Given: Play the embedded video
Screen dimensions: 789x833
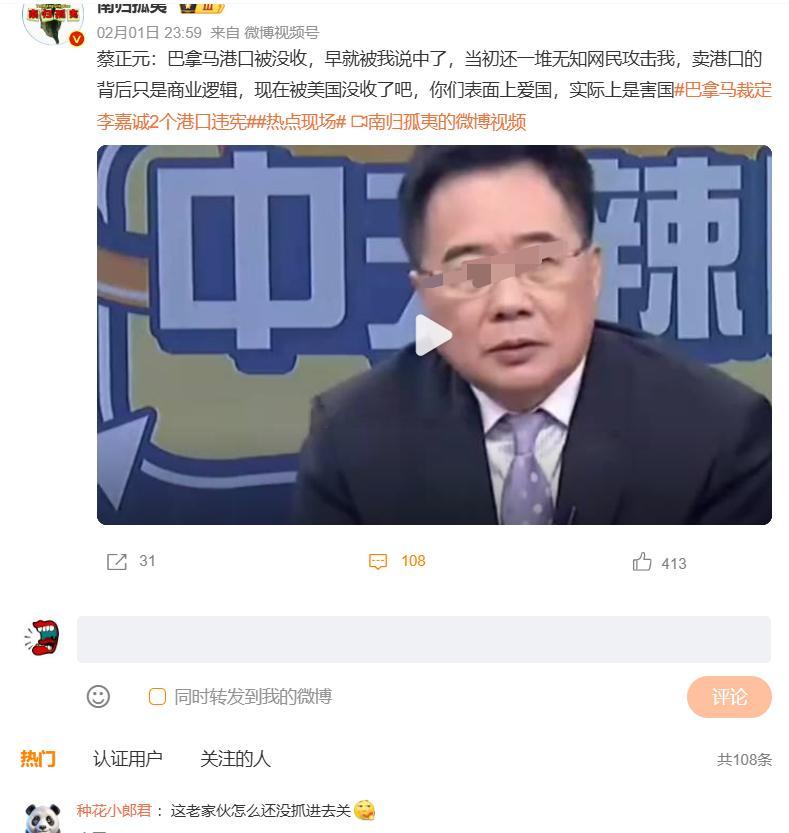Looking at the screenshot, I should pos(432,334).
